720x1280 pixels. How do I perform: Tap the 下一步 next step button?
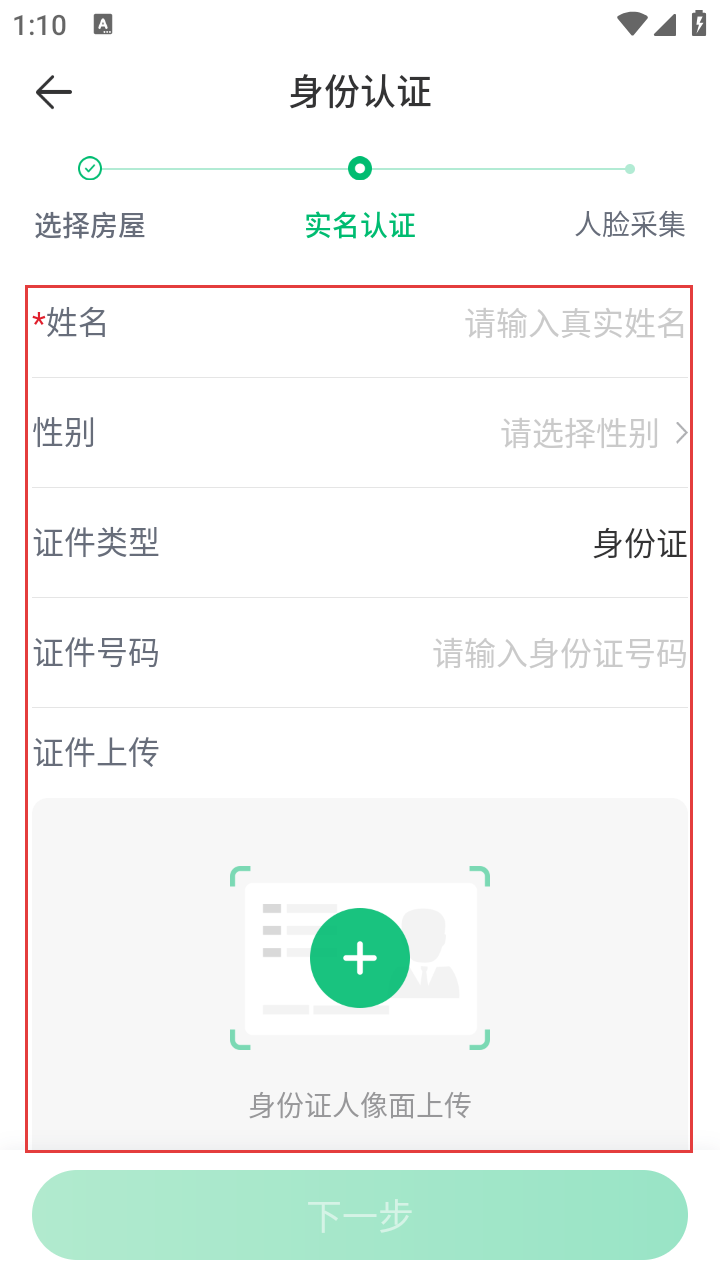pyautogui.click(x=360, y=1215)
